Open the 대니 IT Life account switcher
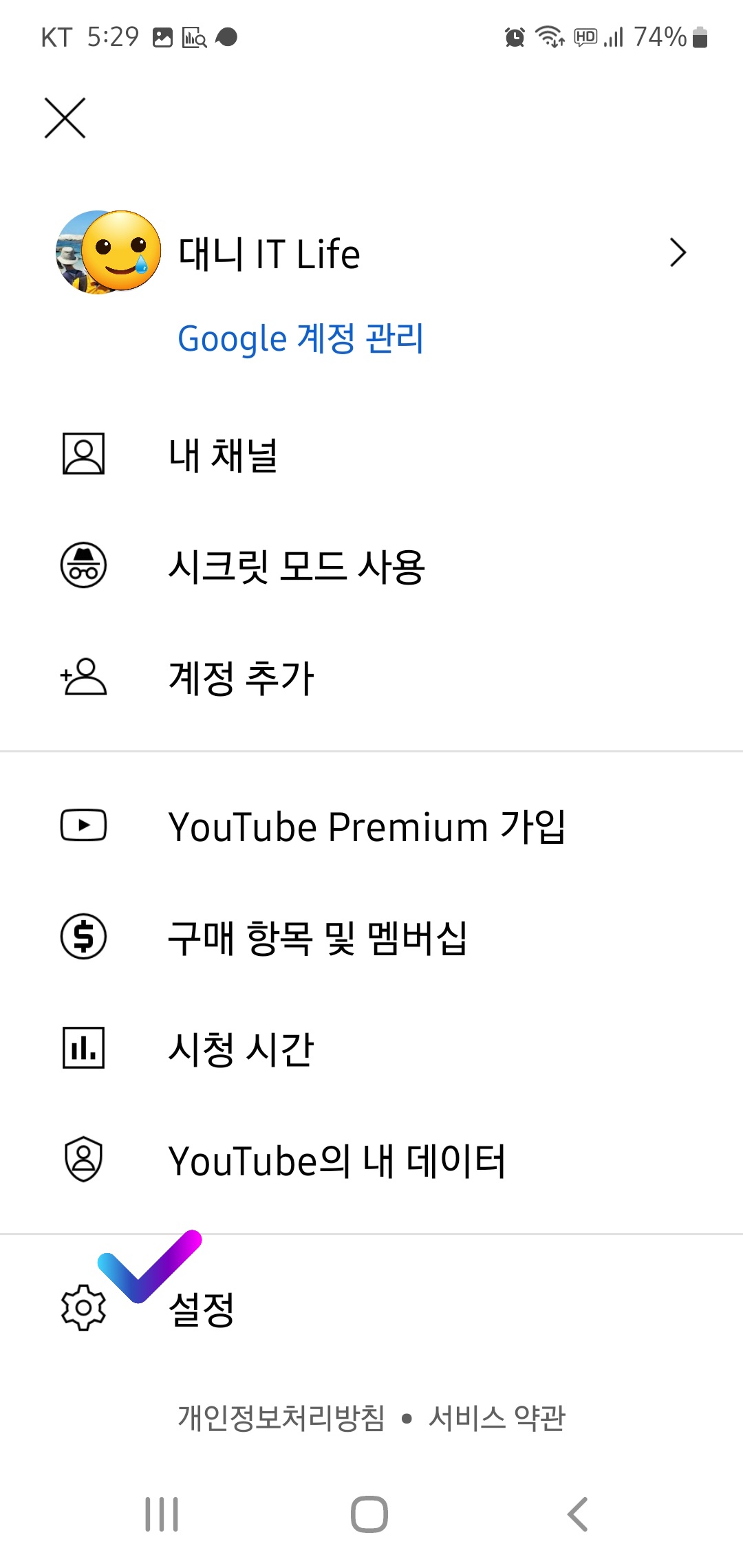Screen dimensions: 743x1568 point(371,253)
